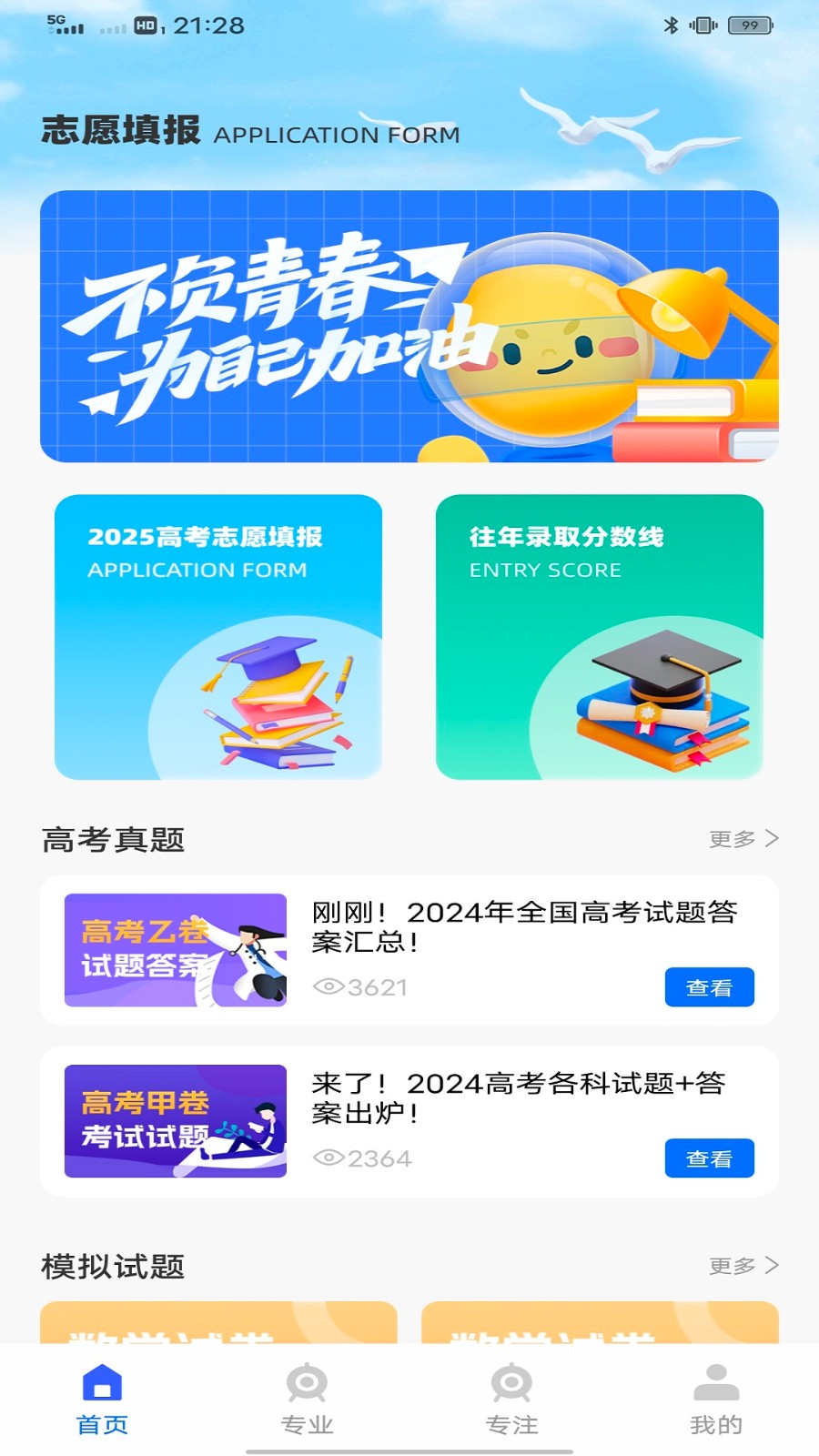The width and height of the screenshot is (819, 1456).
Task: Open the 首页 home tab icon
Action: click(x=103, y=1380)
